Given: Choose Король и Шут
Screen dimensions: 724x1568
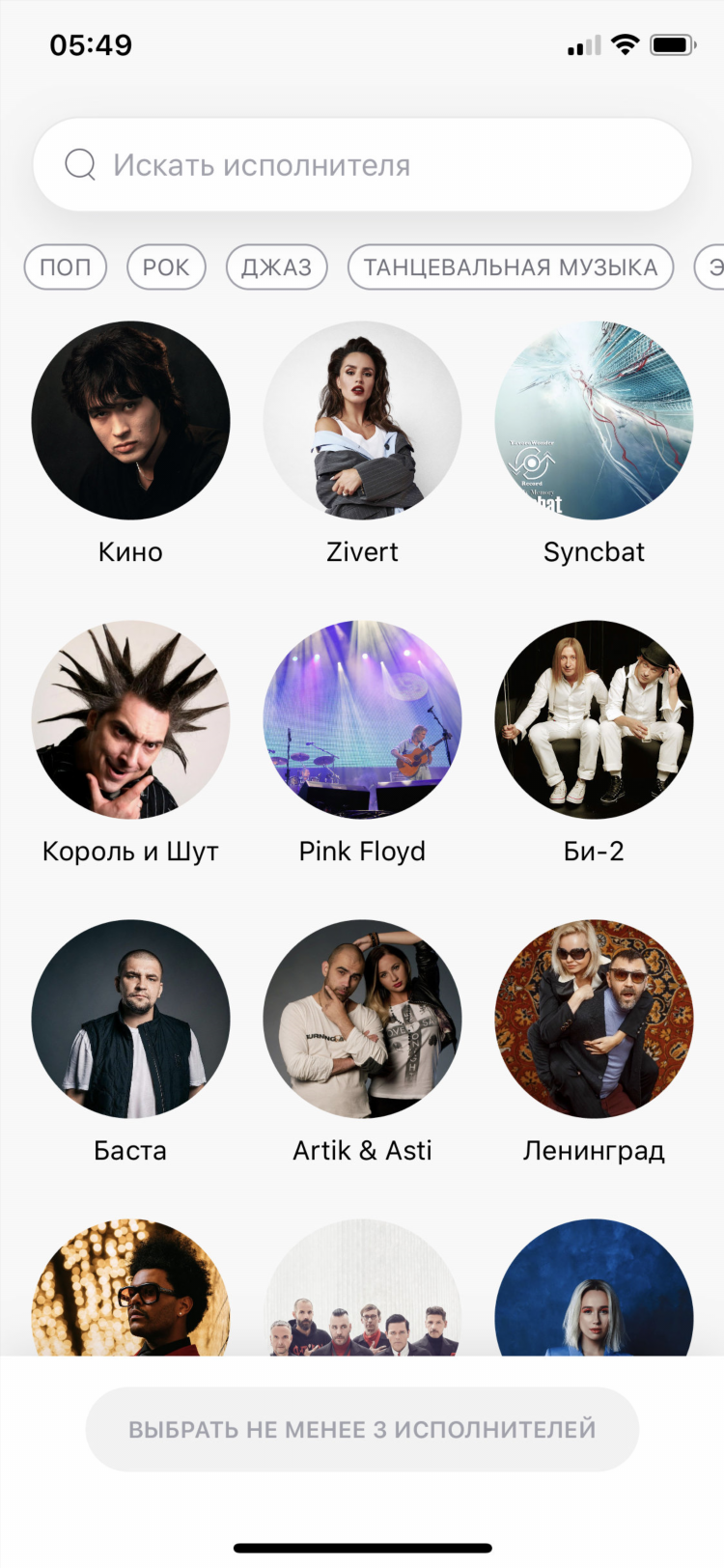Looking at the screenshot, I should (x=130, y=720).
